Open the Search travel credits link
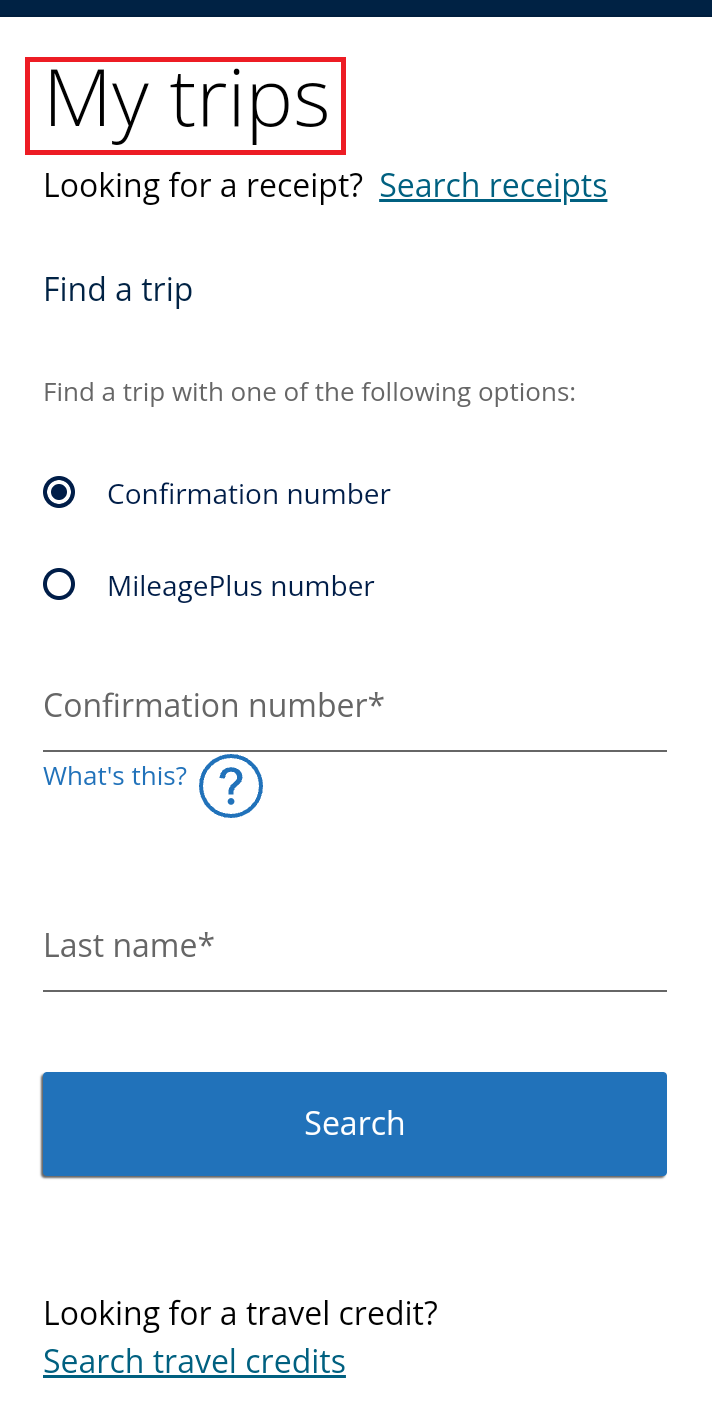 point(194,1361)
